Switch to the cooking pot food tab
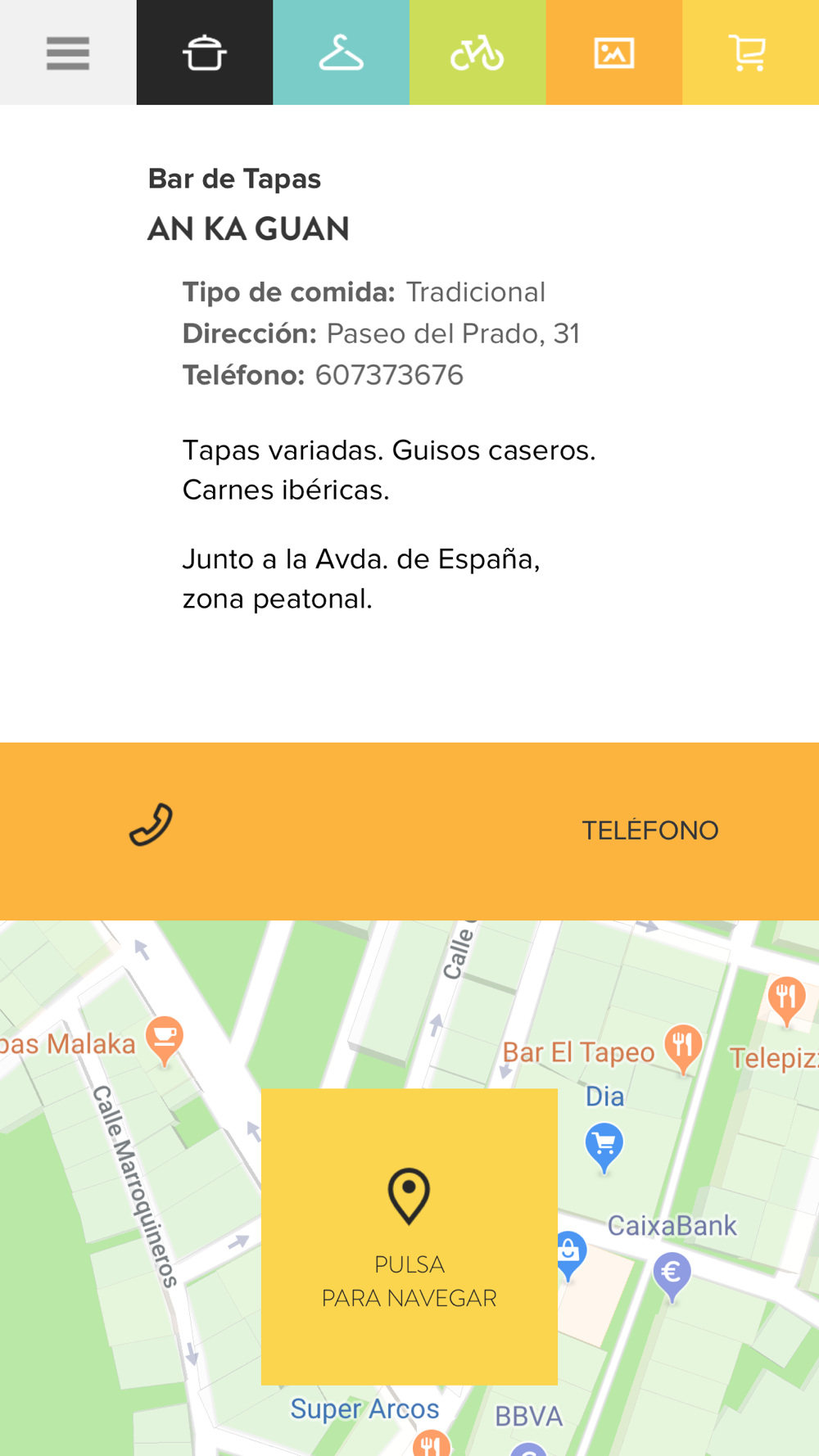The width and height of the screenshot is (819, 1456). (x=205, y=52)
